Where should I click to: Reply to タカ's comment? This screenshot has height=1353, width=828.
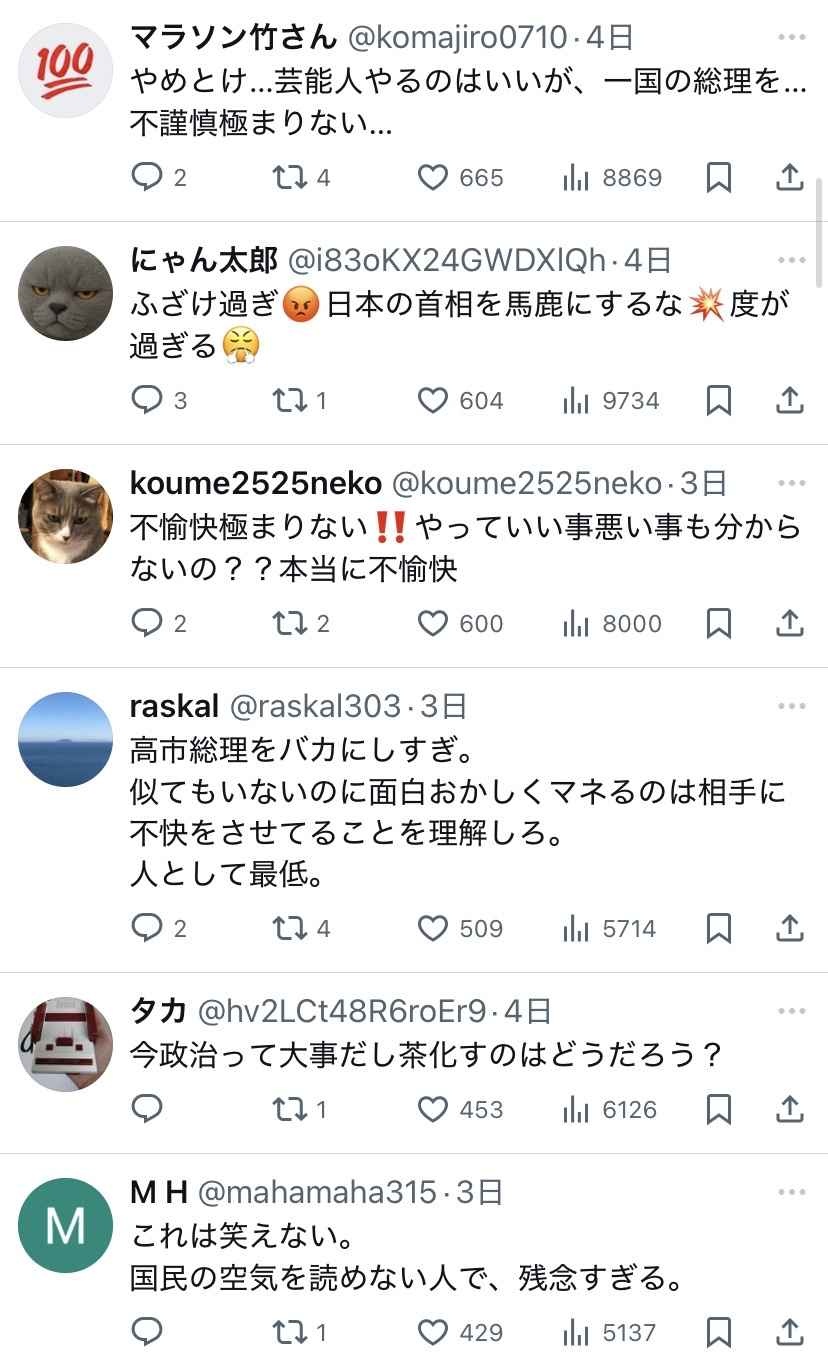(148, 1109)
